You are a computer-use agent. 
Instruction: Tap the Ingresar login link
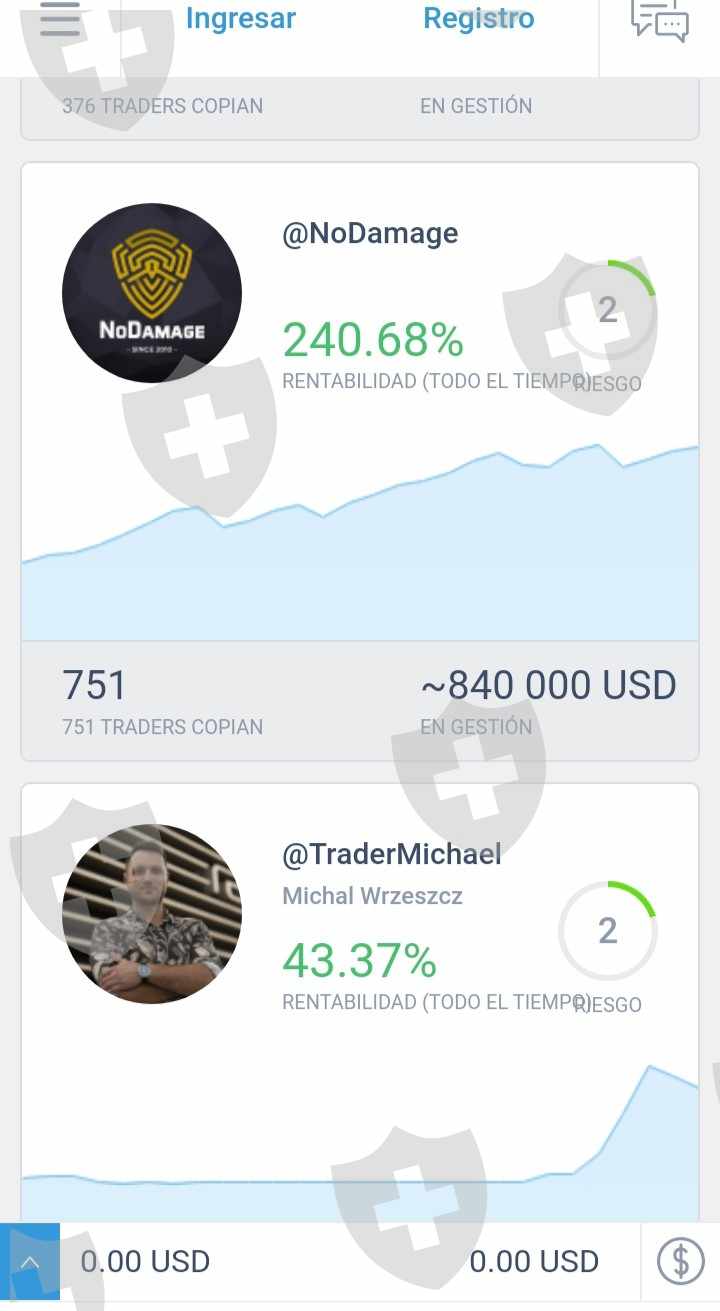click(241, 18)
